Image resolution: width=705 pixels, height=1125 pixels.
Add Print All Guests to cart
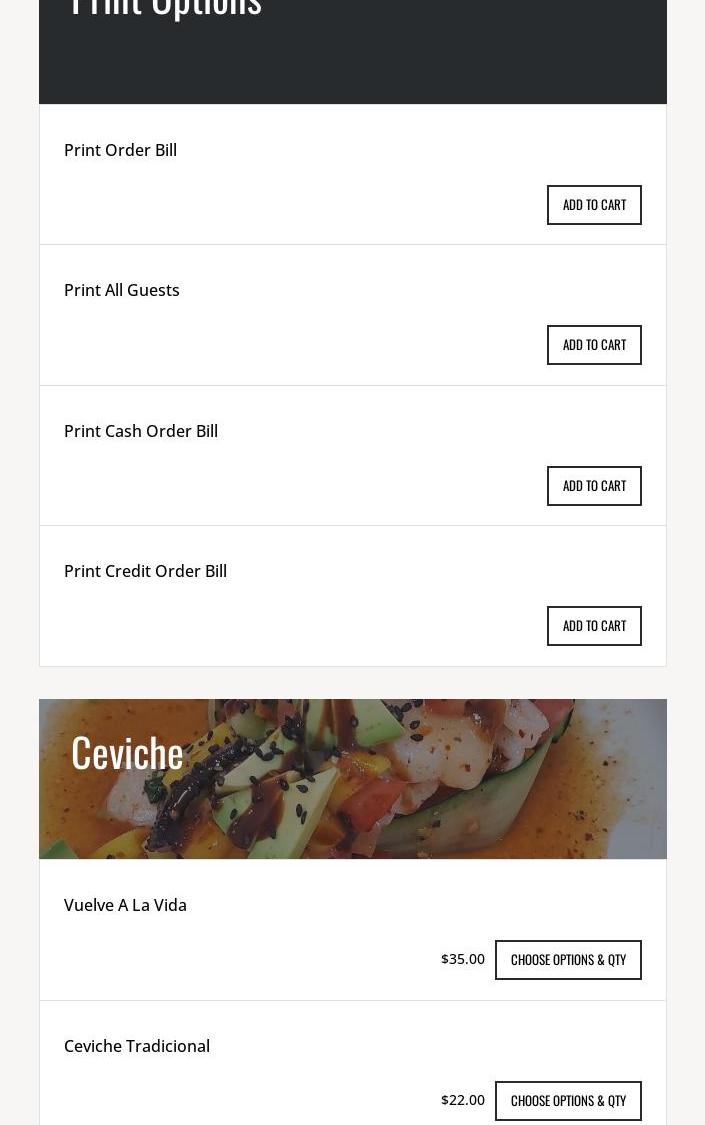pyautogui.click(x=594, y=345)
